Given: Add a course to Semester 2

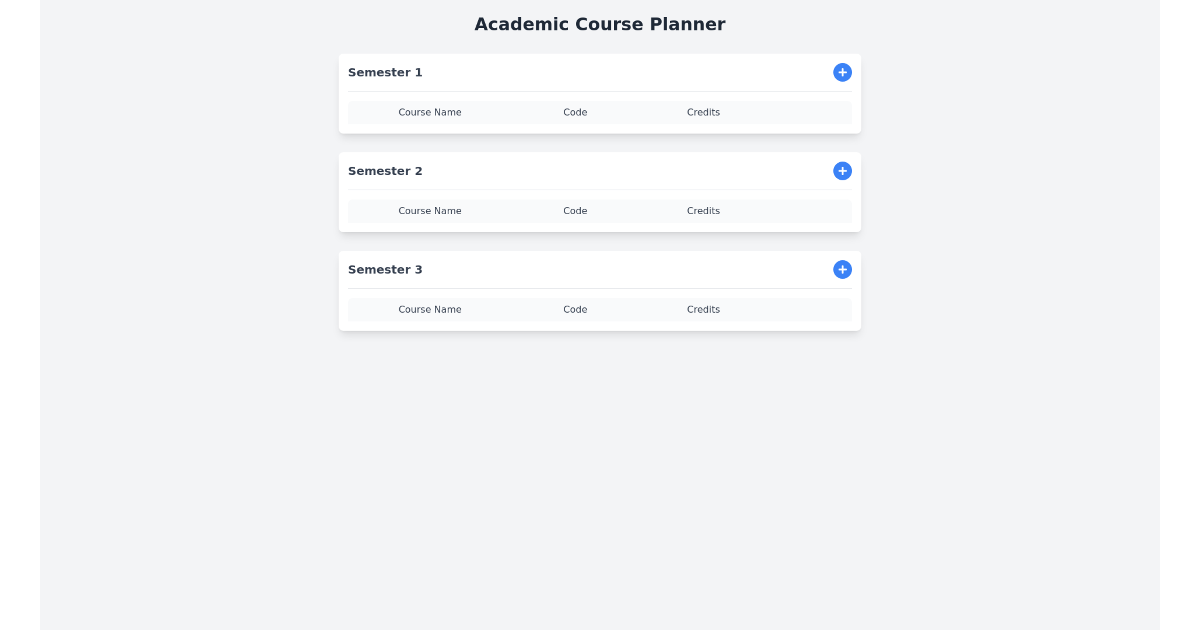Looking at the screenshot, I should pos(842,171).
